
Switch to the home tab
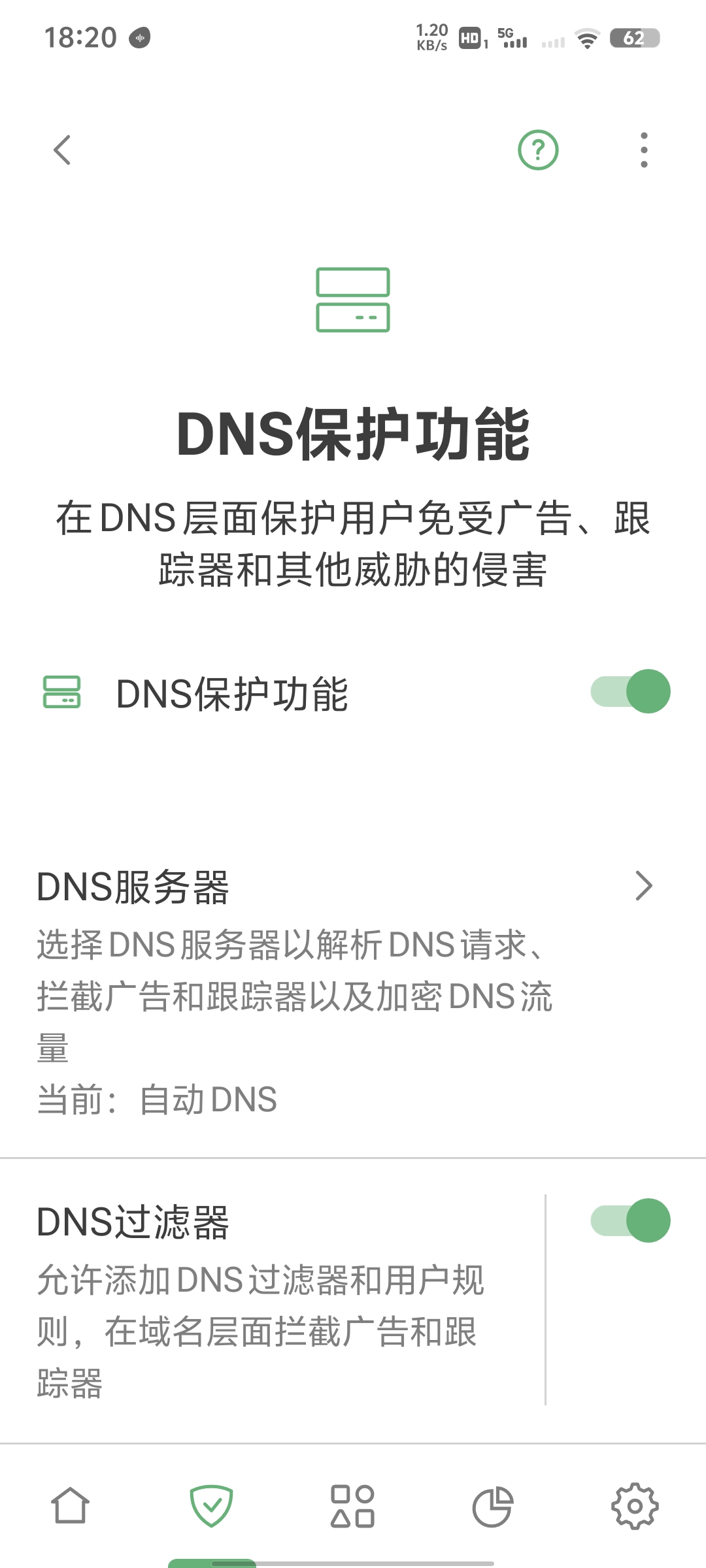[x=71, y=1506]
